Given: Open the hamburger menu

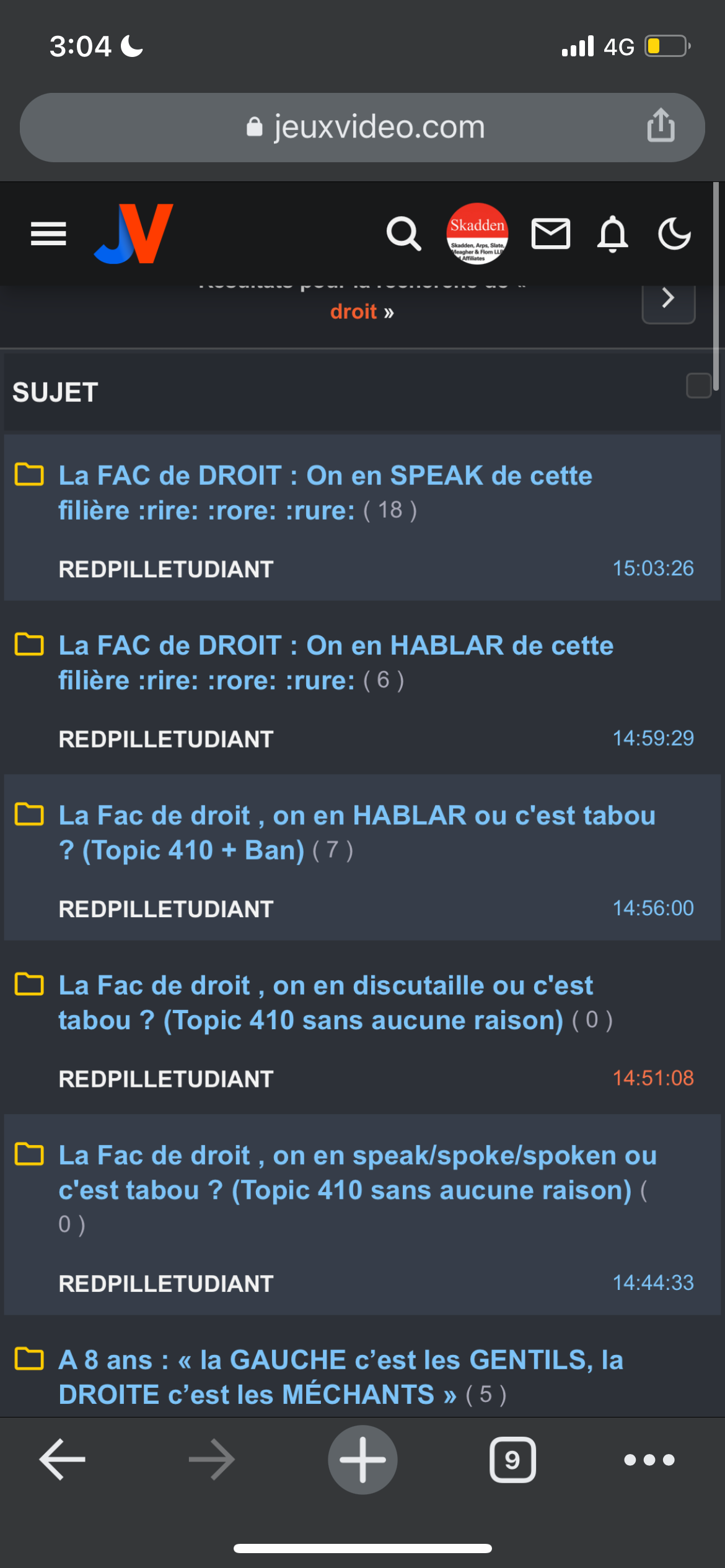Looking at the screenshot, I should pos(48,234).
